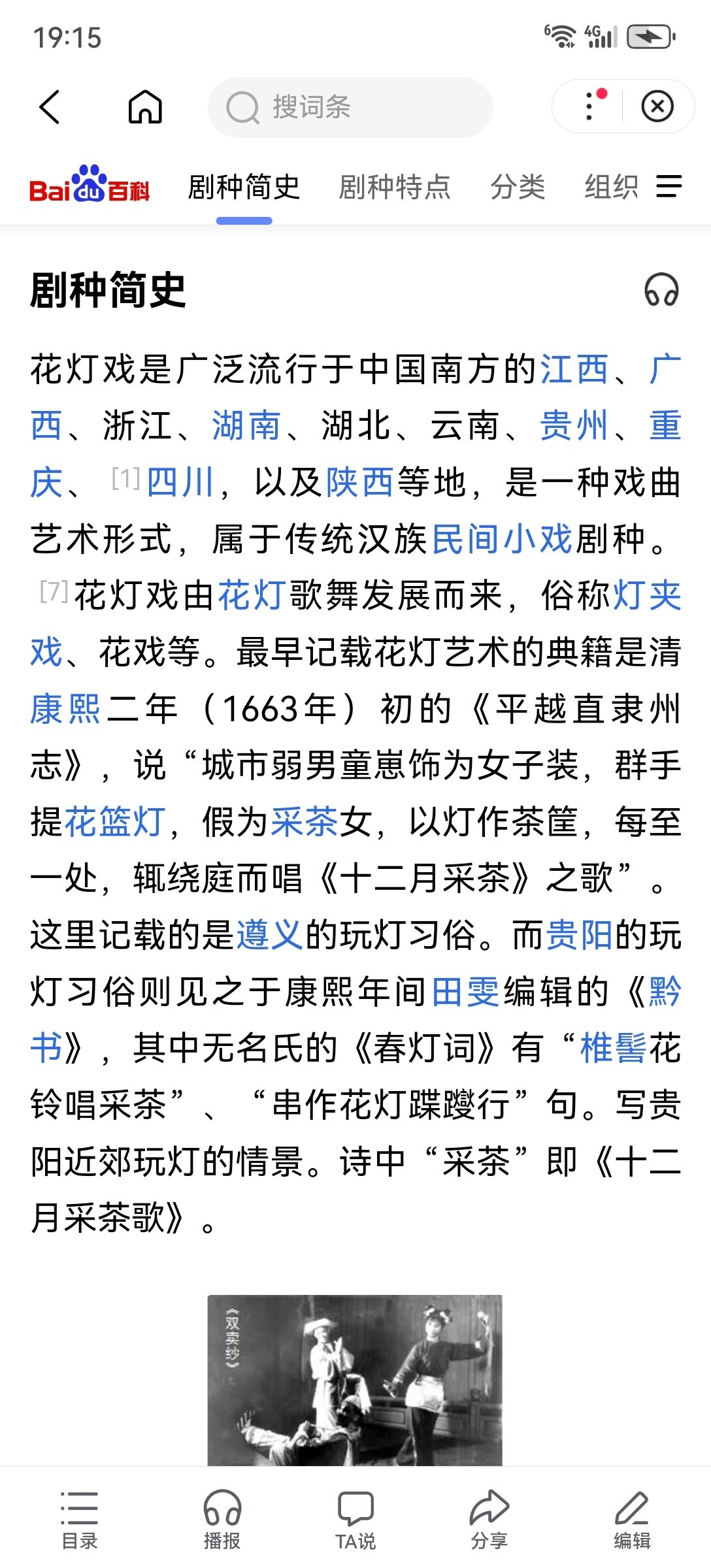
Task: Tap the 搜词条 search box
Action: click(x=350, y=107)
